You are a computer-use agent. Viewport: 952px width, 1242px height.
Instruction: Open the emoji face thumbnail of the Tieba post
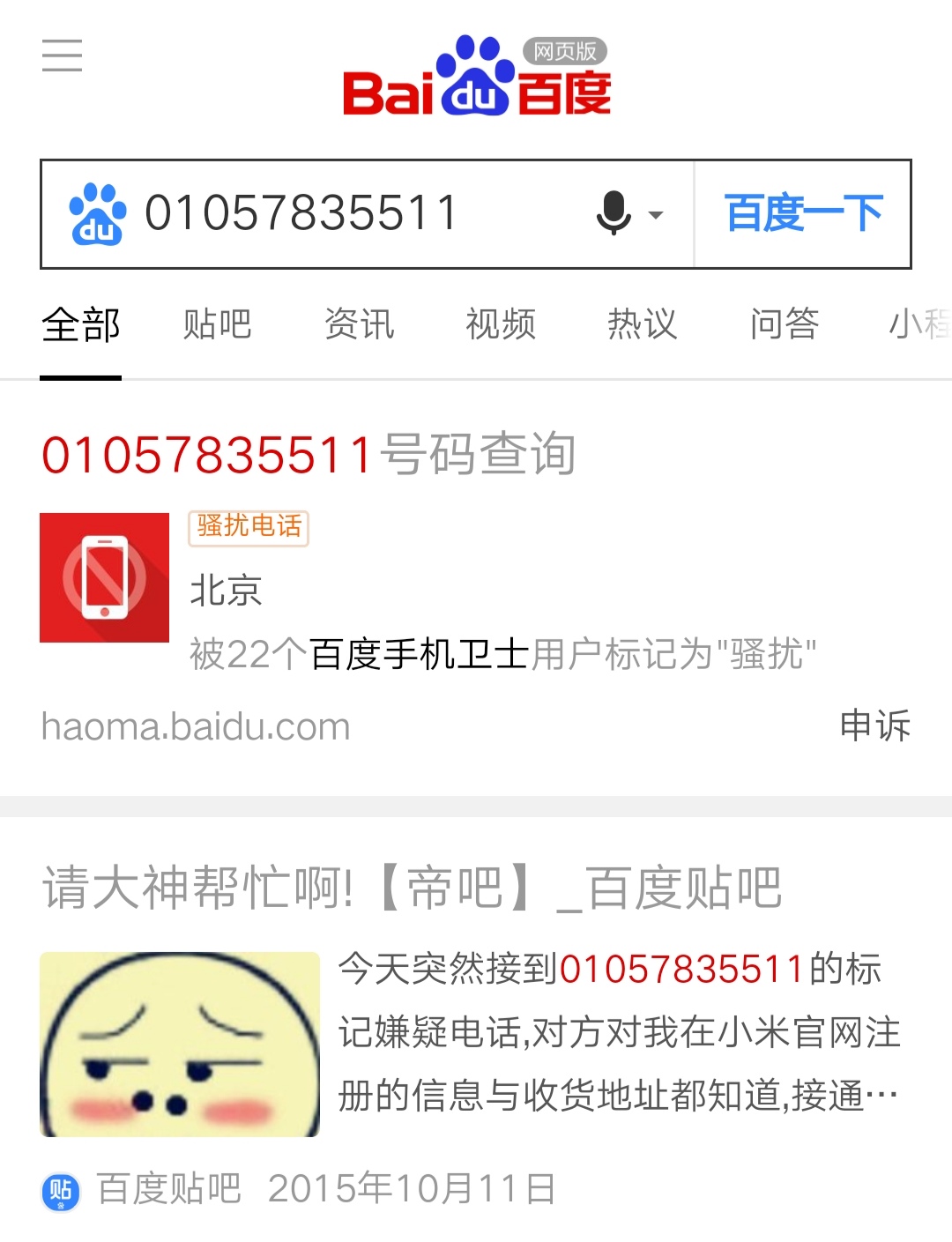point(180,1044)
